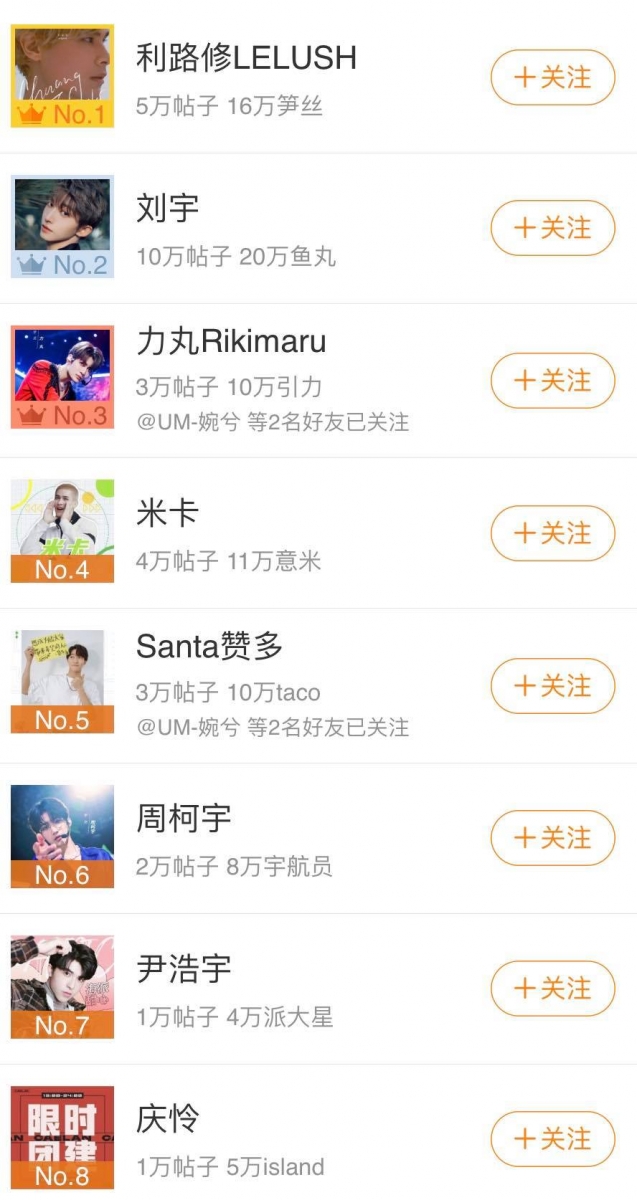Follow the 力丸Rikimaru topic
Viewport: 637px width, 1200px height.
(552, 380)
